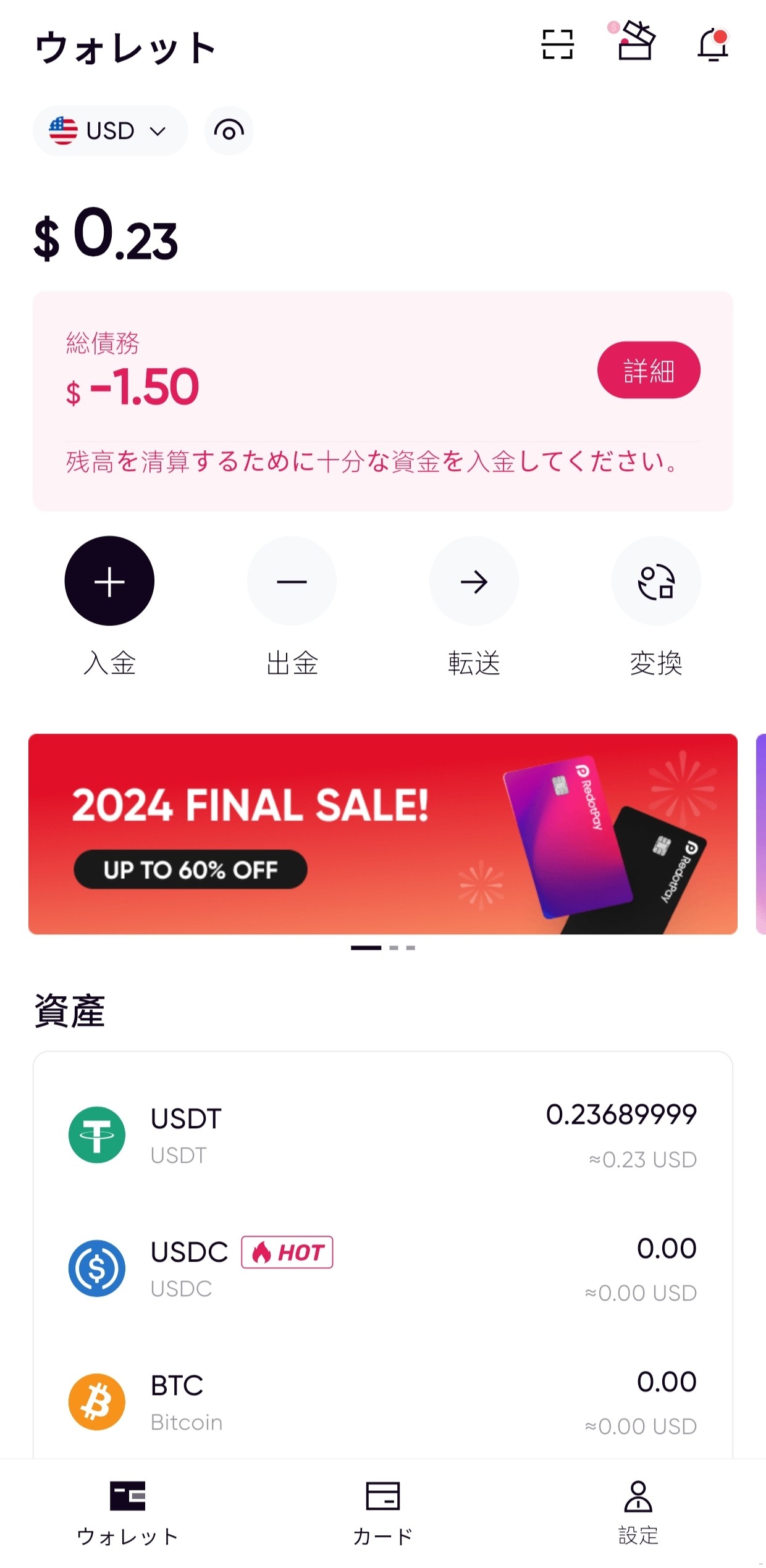Screen dimensions: 766x1568
Task: Tap the 入金 deposit plus icon
Action: (109, 581)
